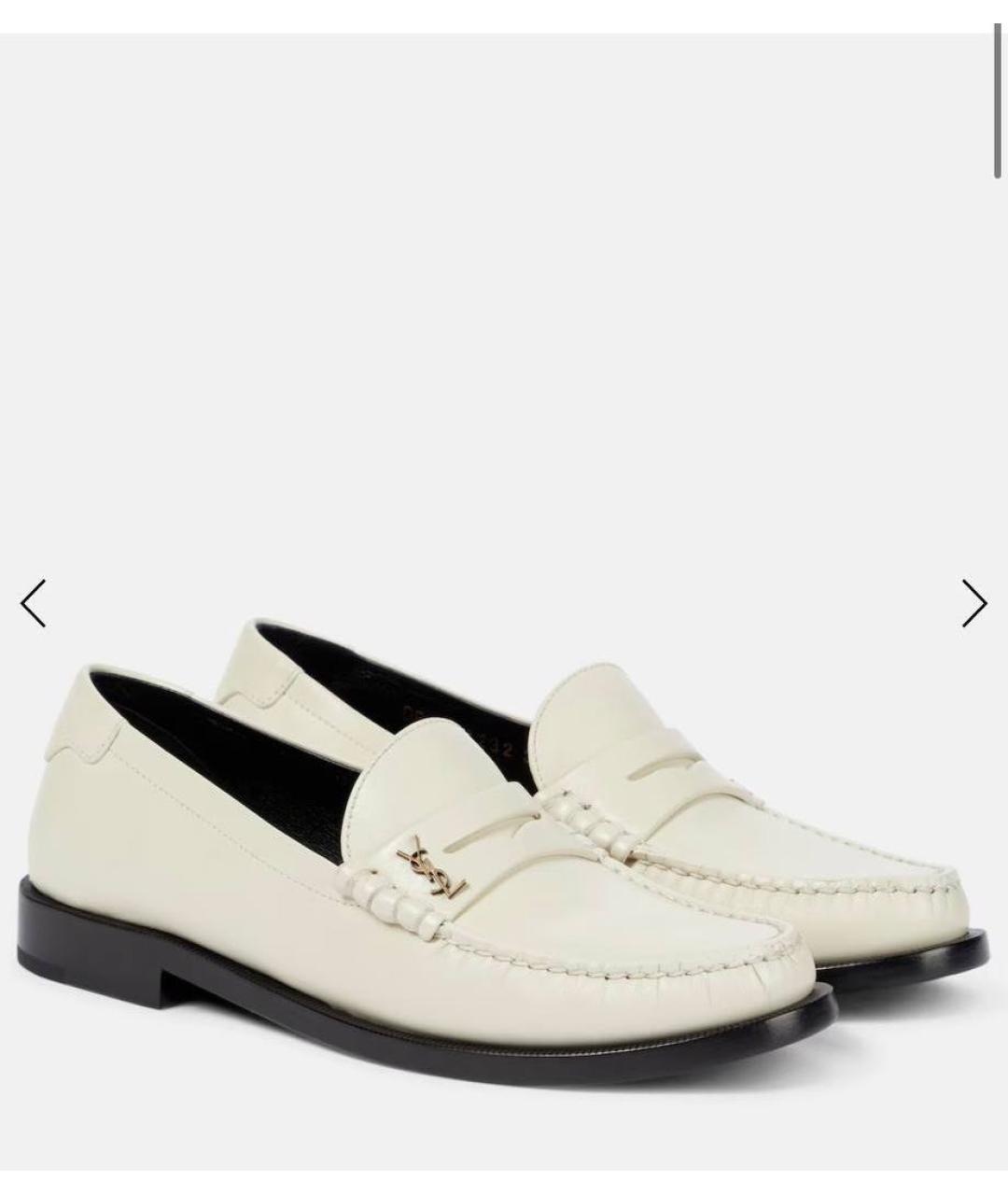Select the previous-image chevron on the left
The image size is (1008, 1195).
[34, 603]
